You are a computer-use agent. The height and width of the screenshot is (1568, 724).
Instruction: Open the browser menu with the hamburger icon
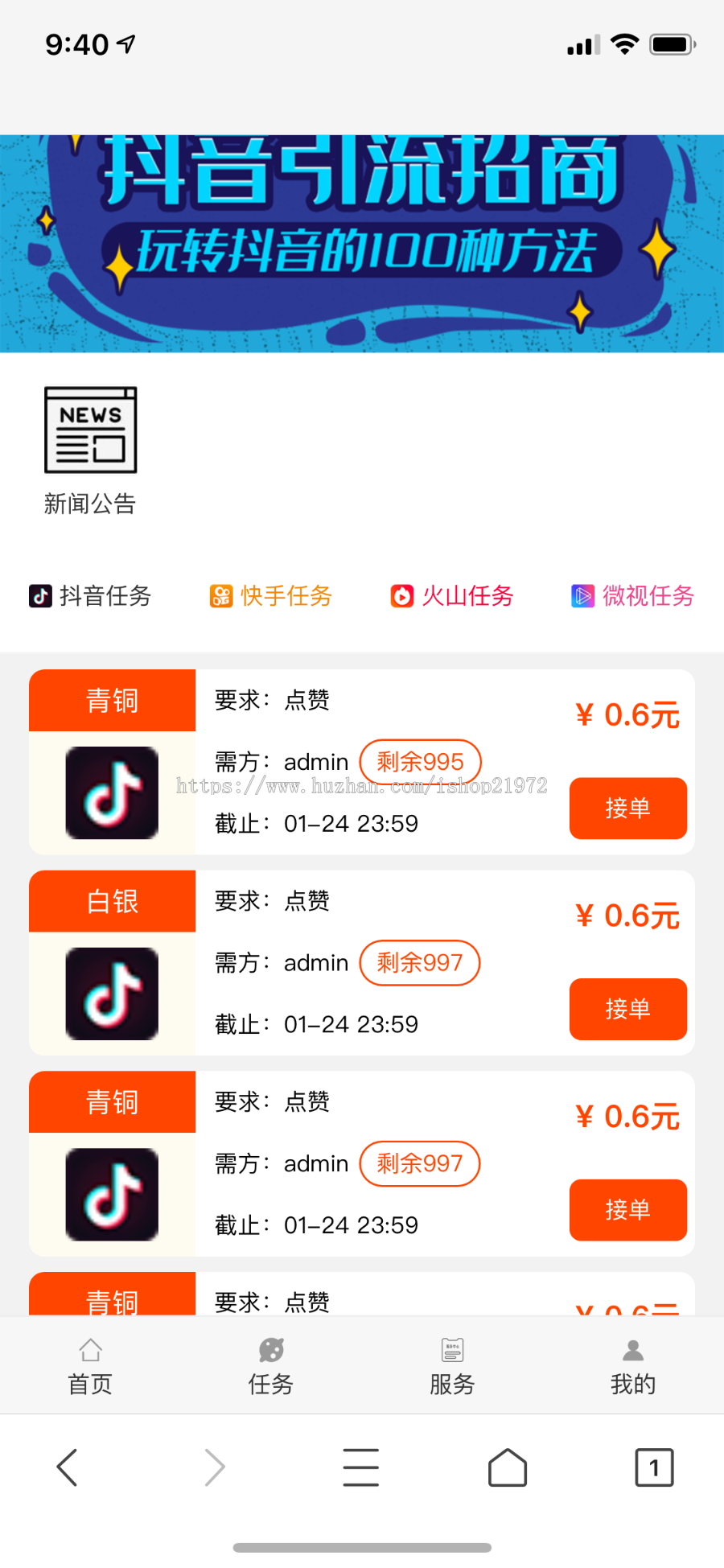360,1467
